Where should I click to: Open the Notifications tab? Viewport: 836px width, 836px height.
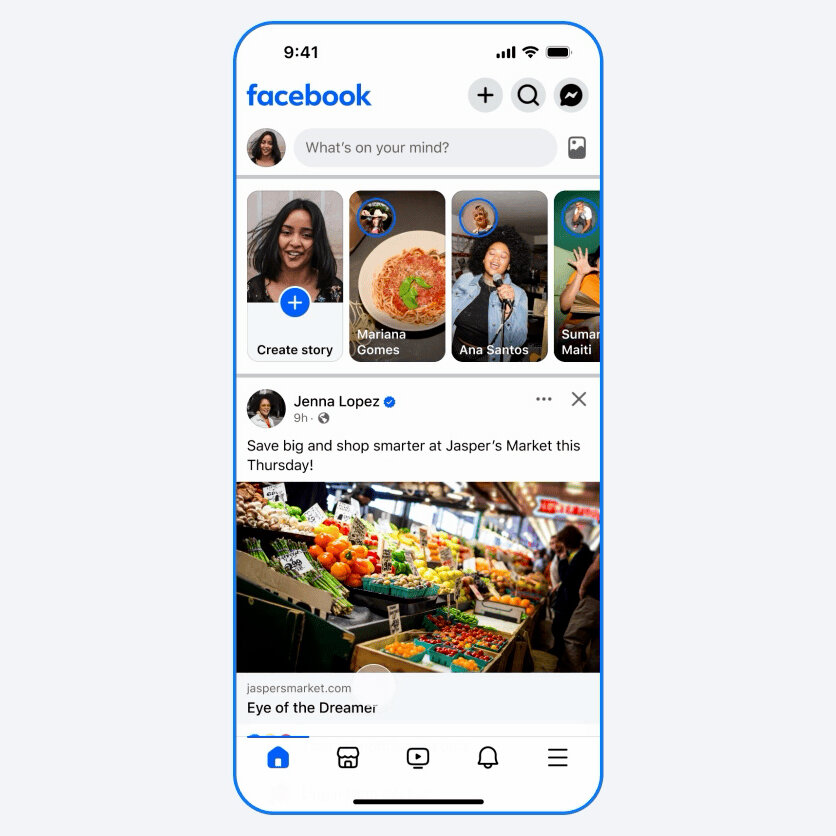point(488,758)
